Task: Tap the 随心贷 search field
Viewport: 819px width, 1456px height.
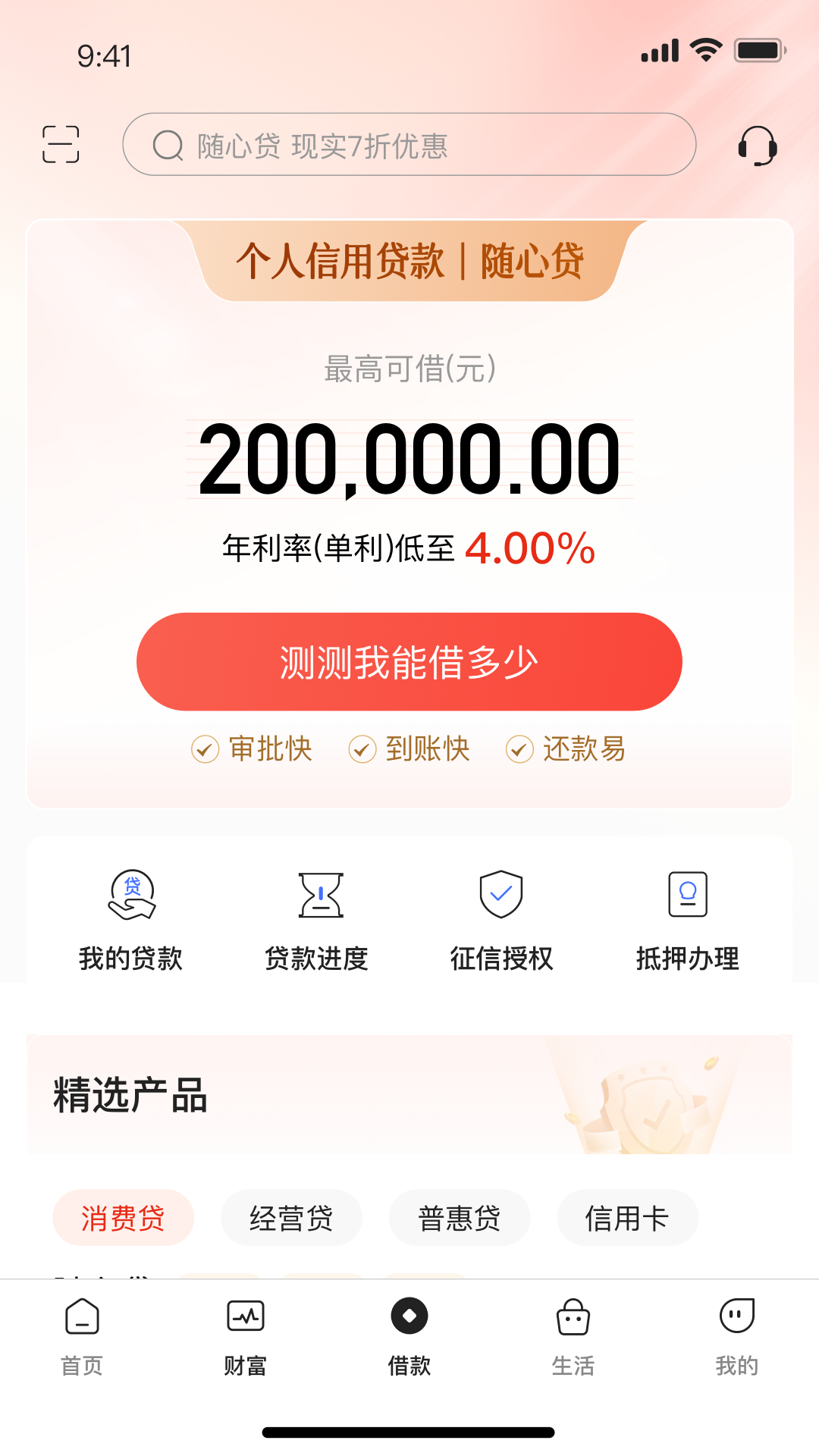Action: [409, 145]
